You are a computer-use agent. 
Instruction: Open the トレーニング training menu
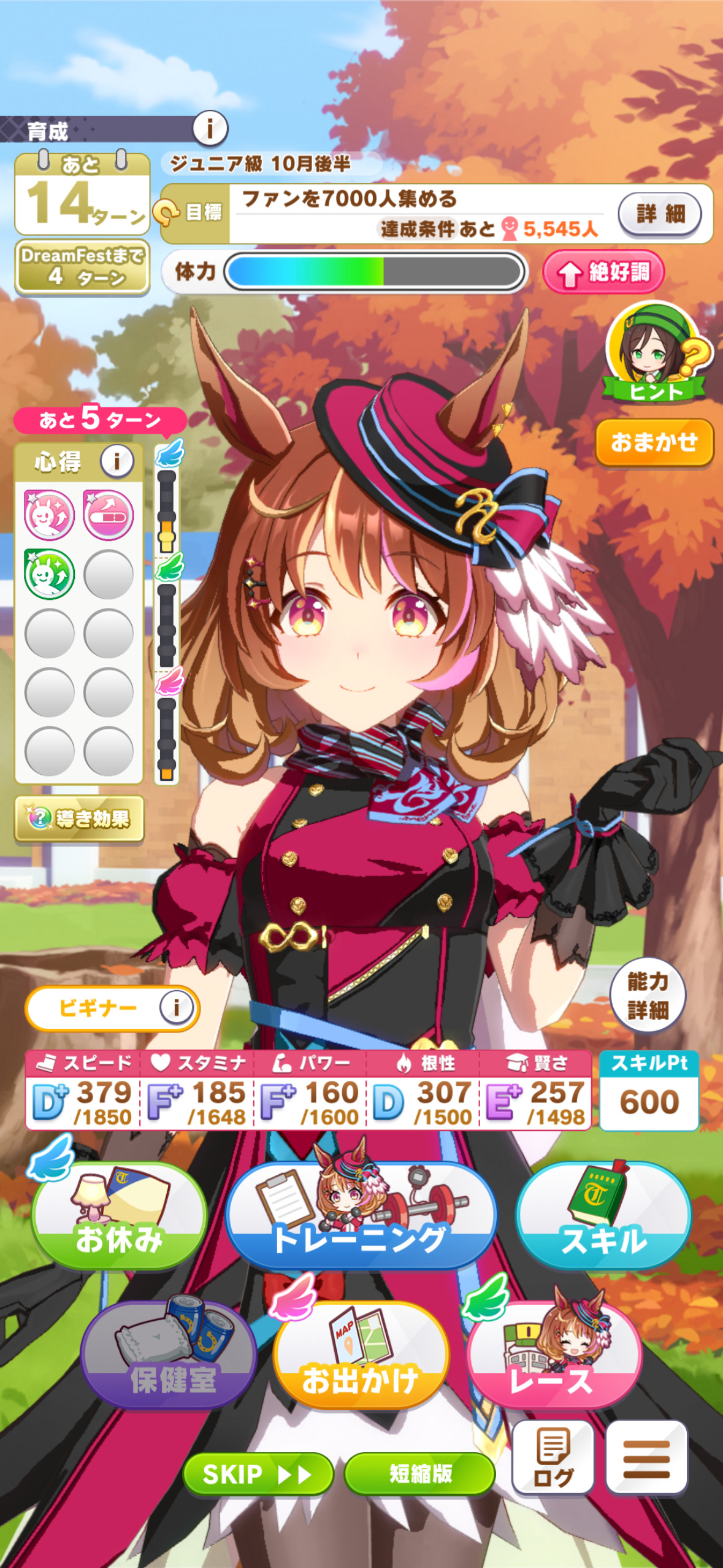tap(361, 1213)
